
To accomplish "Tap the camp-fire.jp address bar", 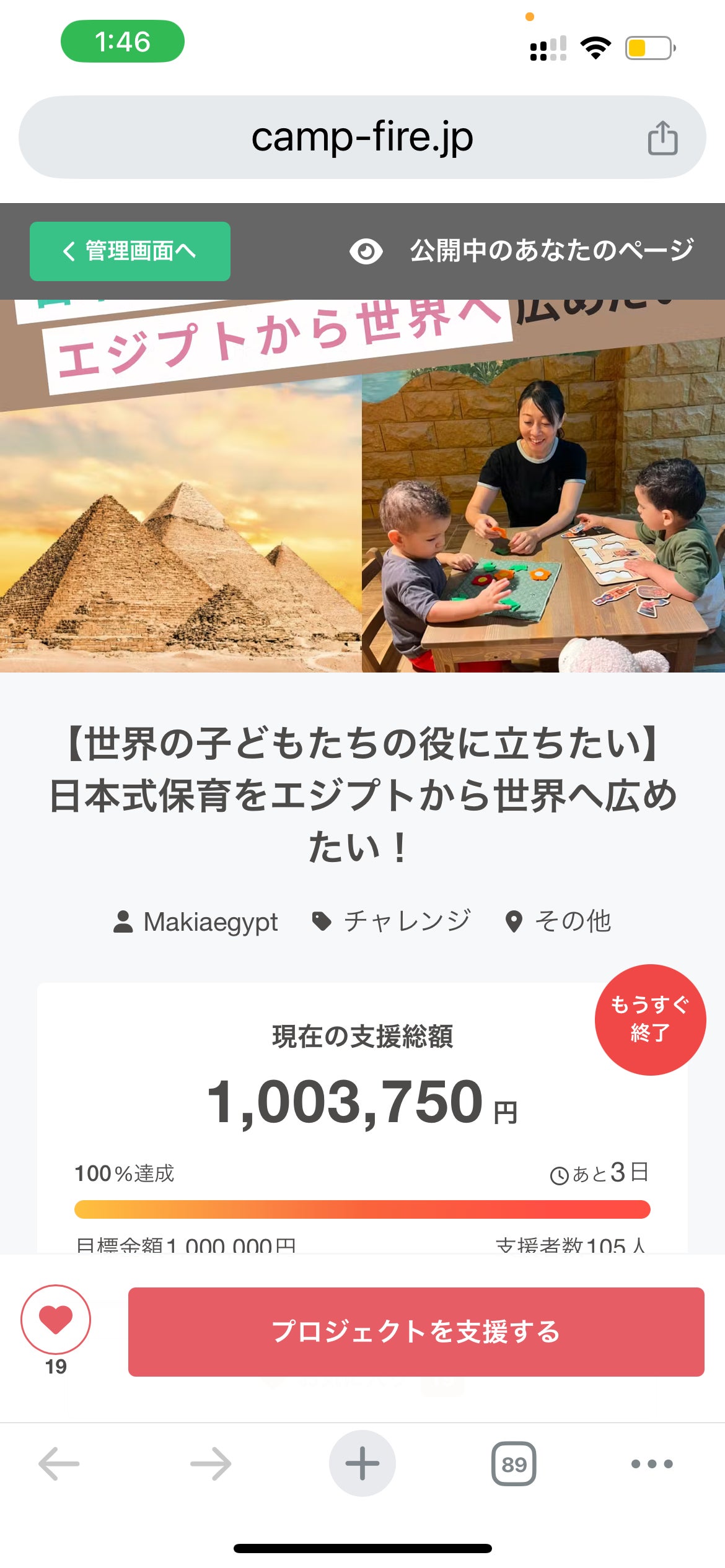I will tap(362, 137).
